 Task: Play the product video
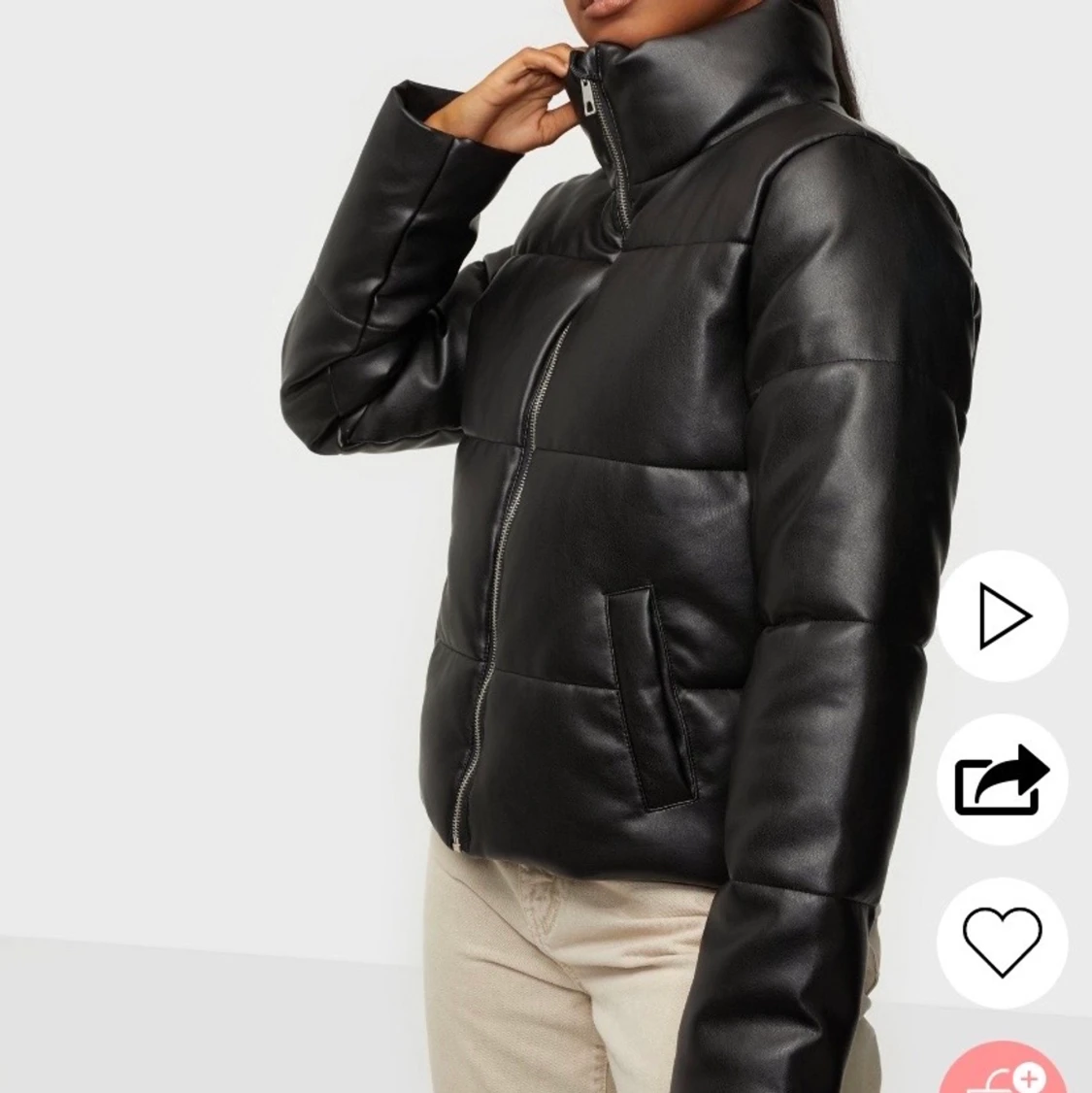click(x=1002, y=615)
